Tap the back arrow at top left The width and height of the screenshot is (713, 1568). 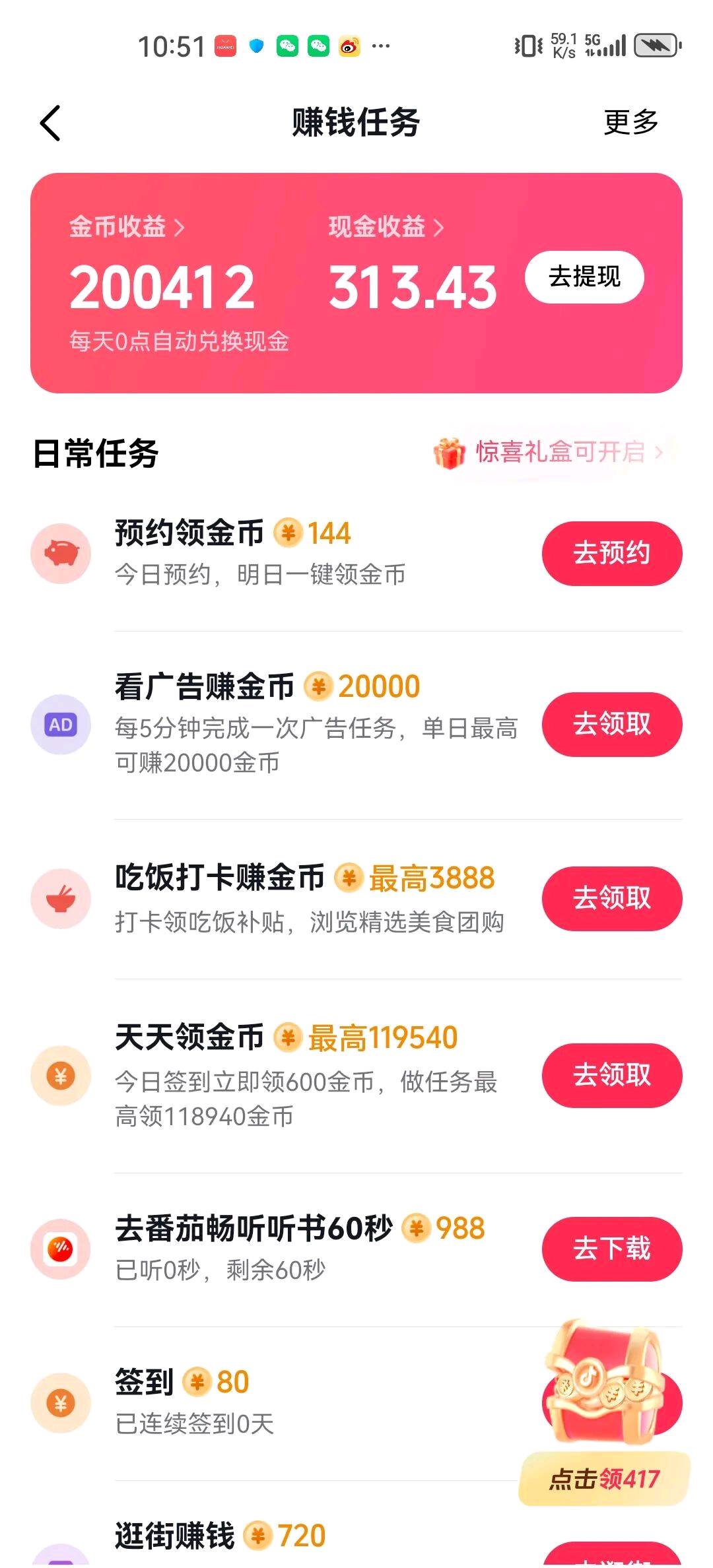(x=50, y=123)
